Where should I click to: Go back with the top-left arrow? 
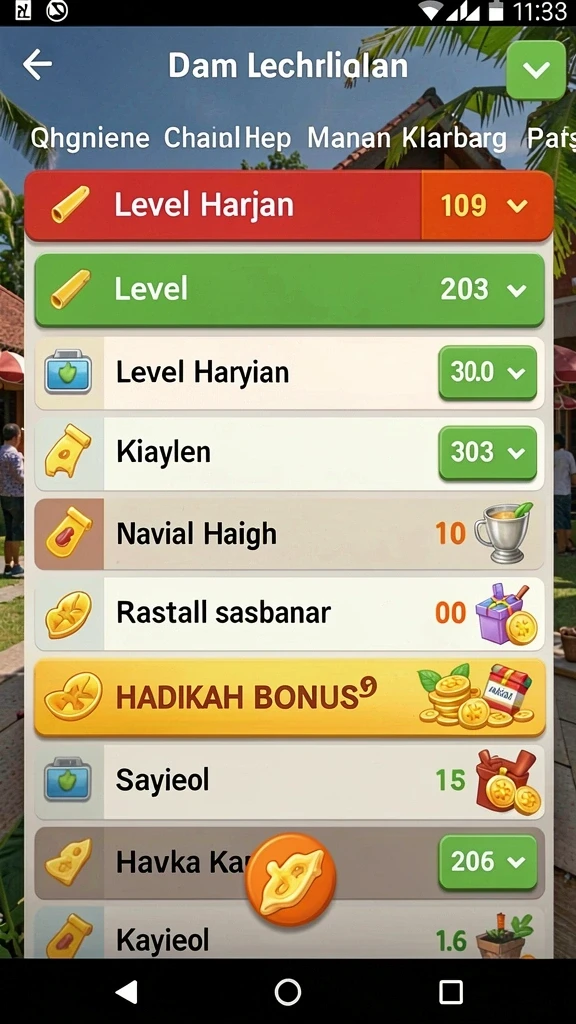point(37,65)
